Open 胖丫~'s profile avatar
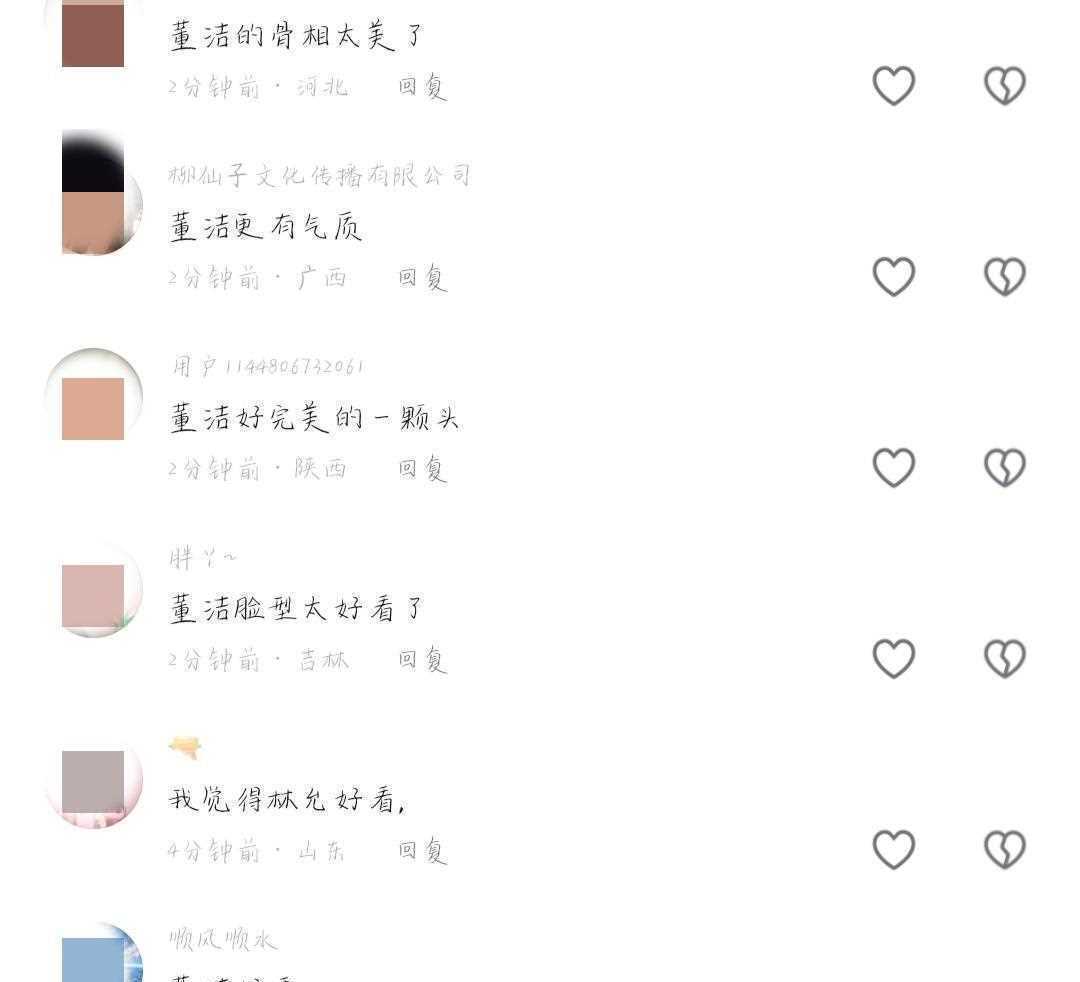The height and width of the screenshot is (982, 1080). [94, 588]
